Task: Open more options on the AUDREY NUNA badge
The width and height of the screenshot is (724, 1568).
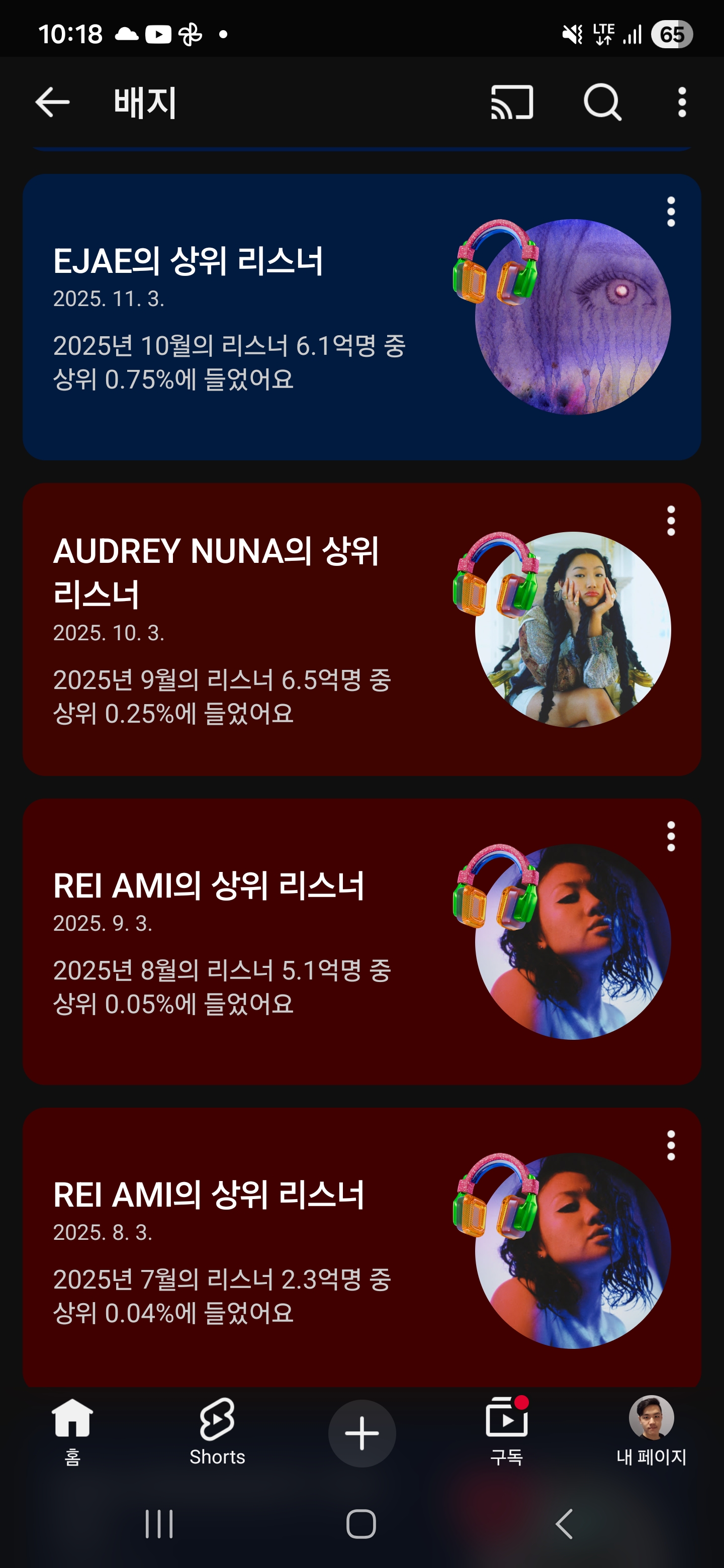Action: click(670, 521)
